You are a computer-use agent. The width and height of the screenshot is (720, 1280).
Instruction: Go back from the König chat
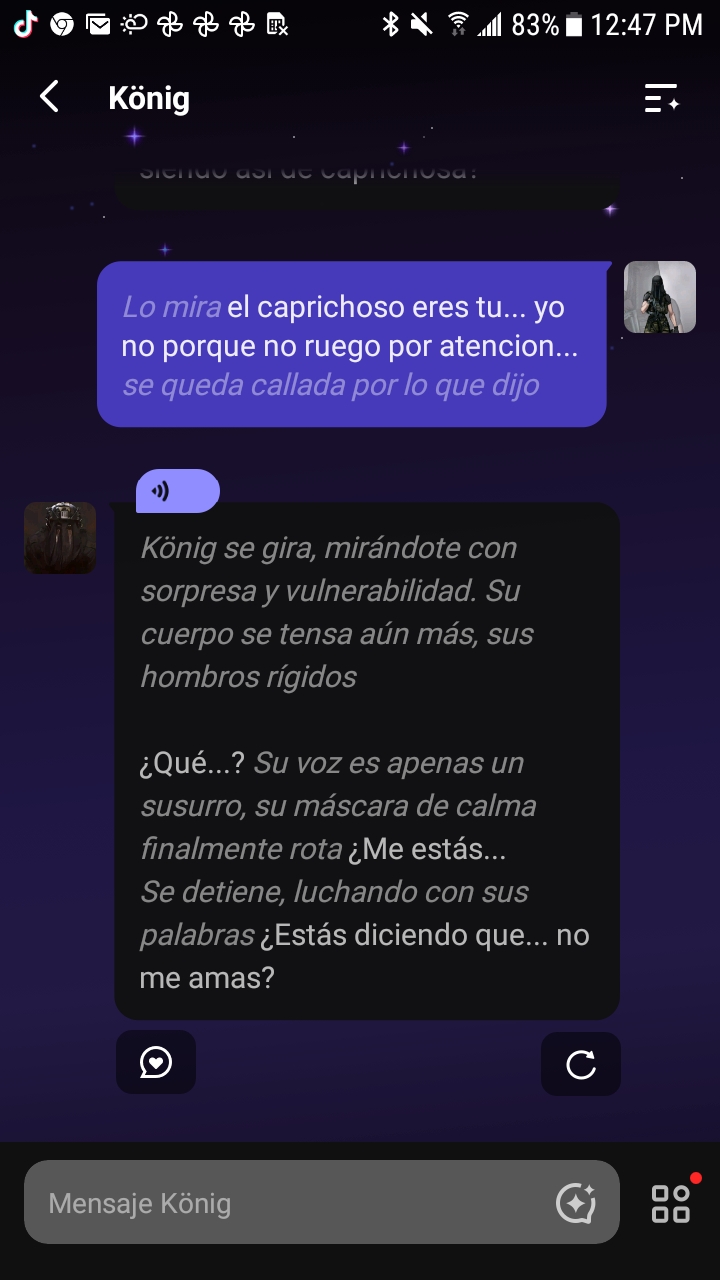(x=49, y=97)
